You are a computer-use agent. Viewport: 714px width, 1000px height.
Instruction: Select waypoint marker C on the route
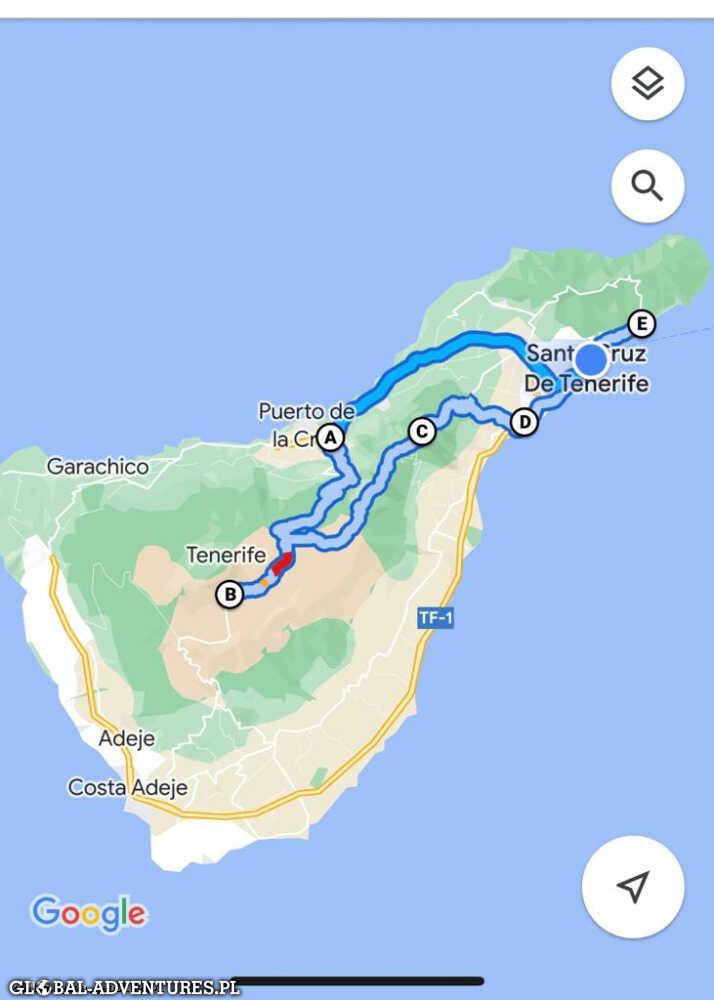pos(422,431)
